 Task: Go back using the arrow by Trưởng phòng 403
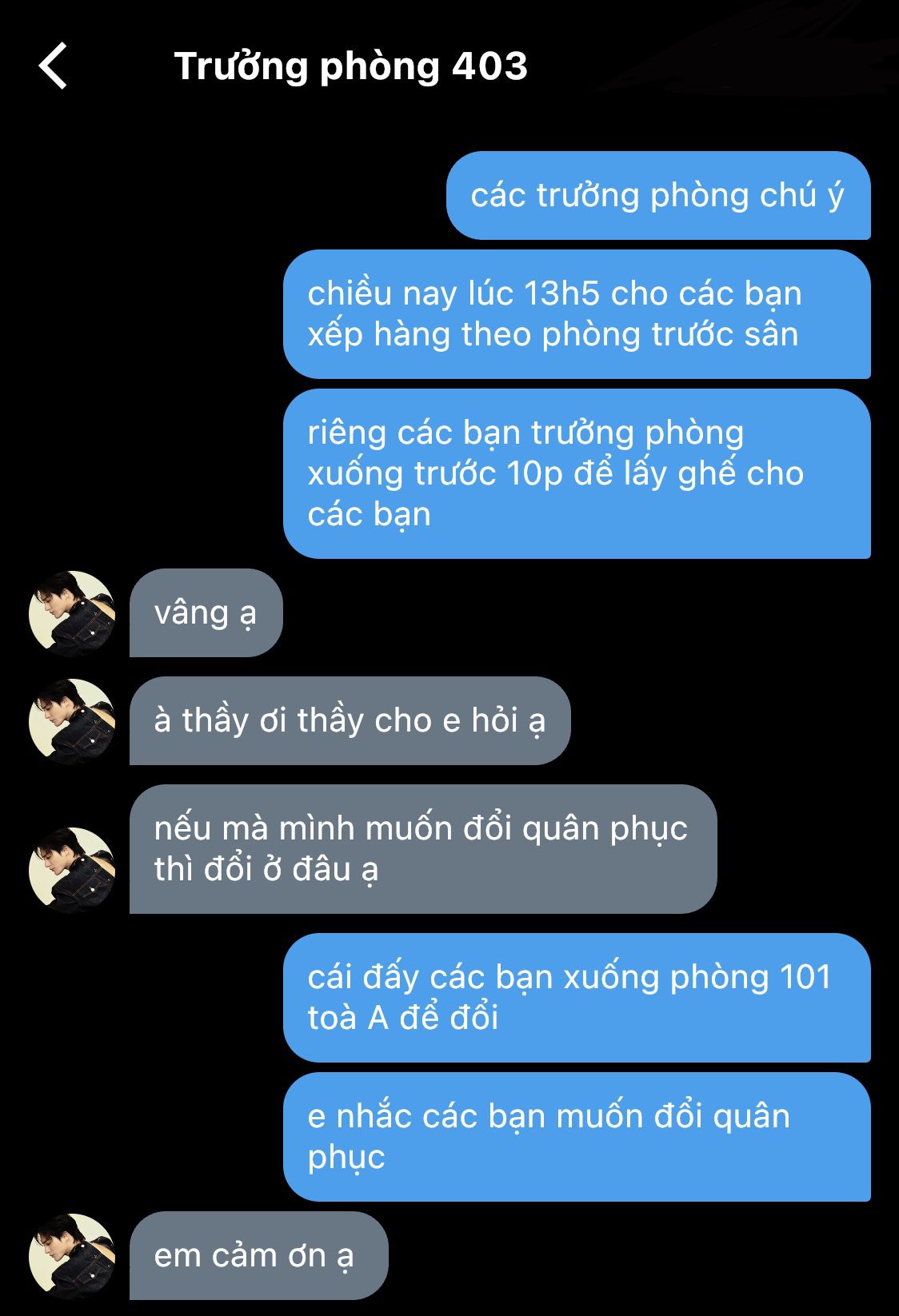click(x=53, y=66)
